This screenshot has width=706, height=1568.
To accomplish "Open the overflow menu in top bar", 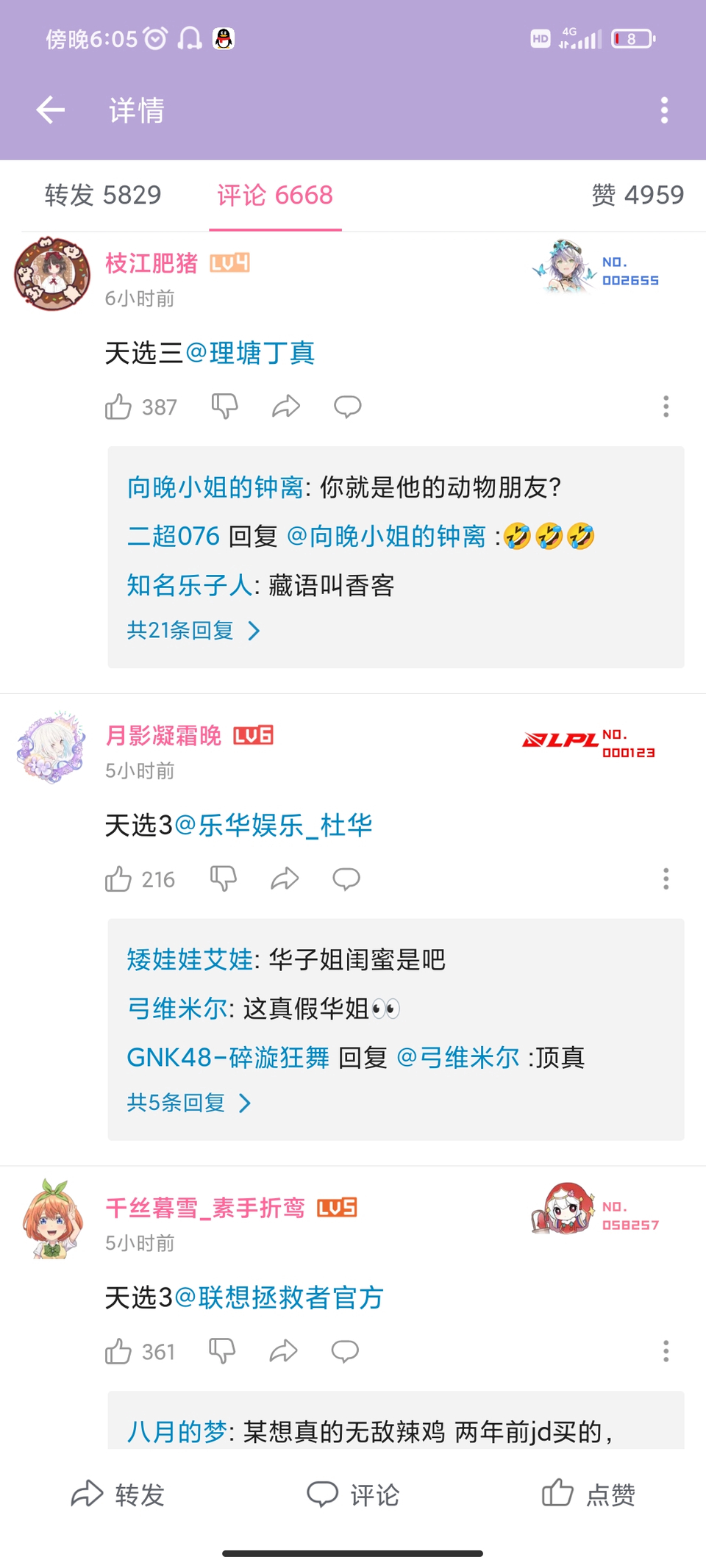I will click(664, 110).
